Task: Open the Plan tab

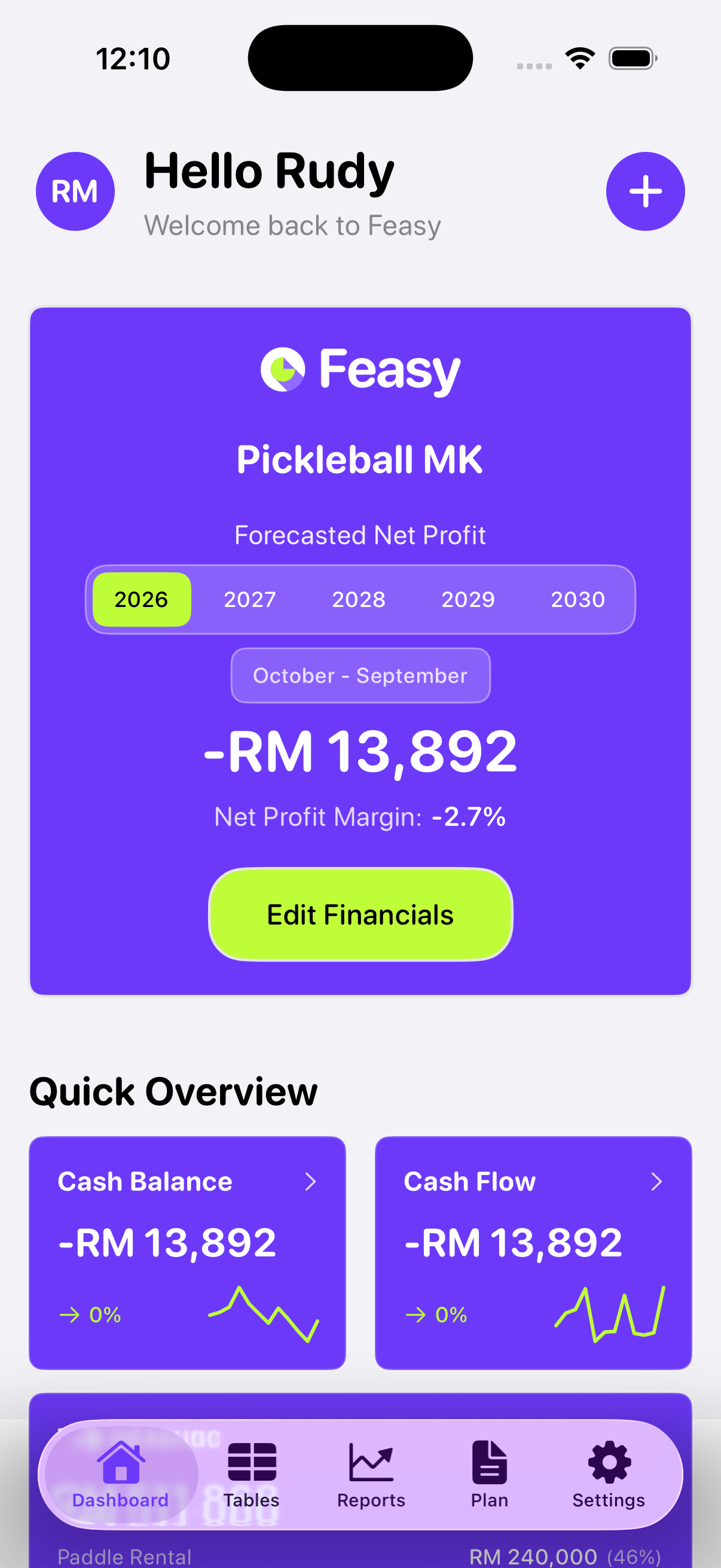Action: tap(489, 1474)
